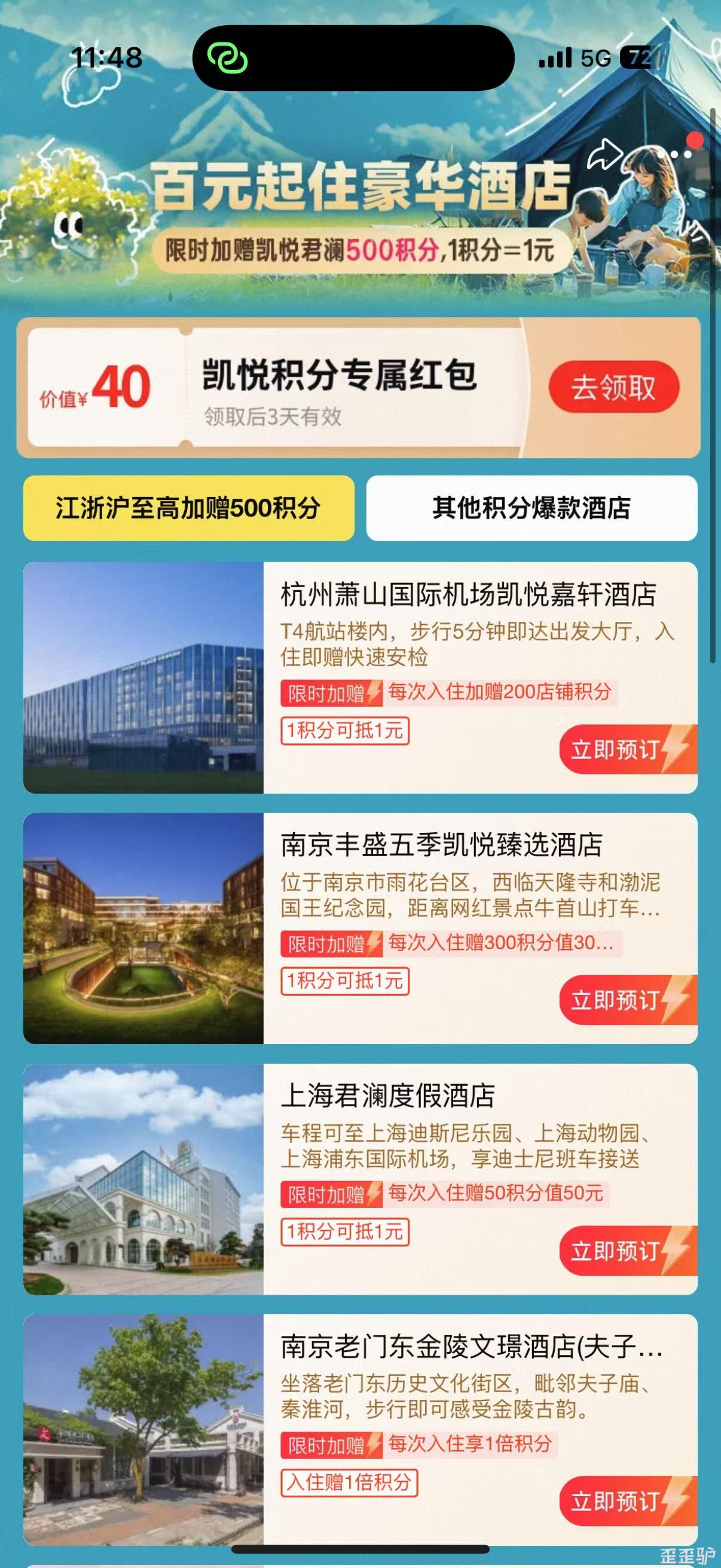Viewport: 721px width, 1568px height.
Task: Open the 南京丰盛五季凯悦臻选酒店 photo
Action: [143, 928]
